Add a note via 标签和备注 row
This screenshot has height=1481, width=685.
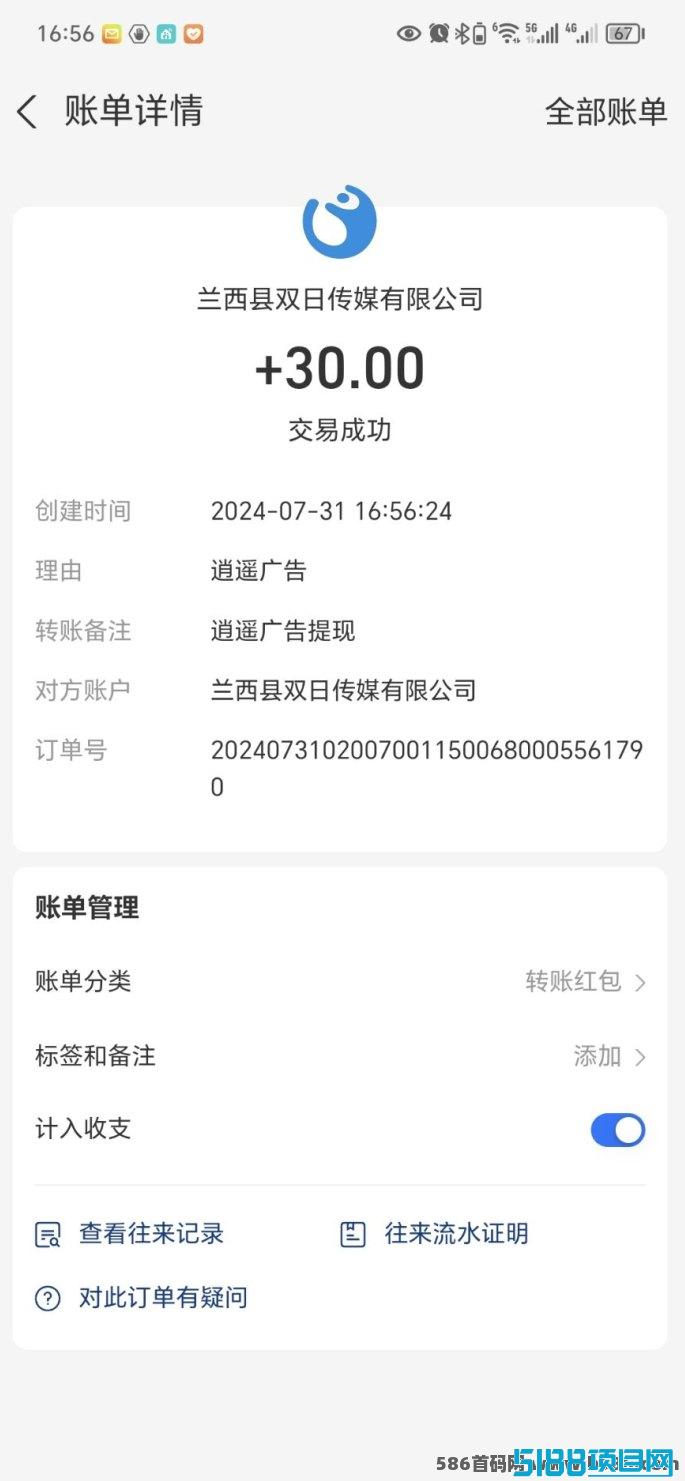pos(340,1056)
